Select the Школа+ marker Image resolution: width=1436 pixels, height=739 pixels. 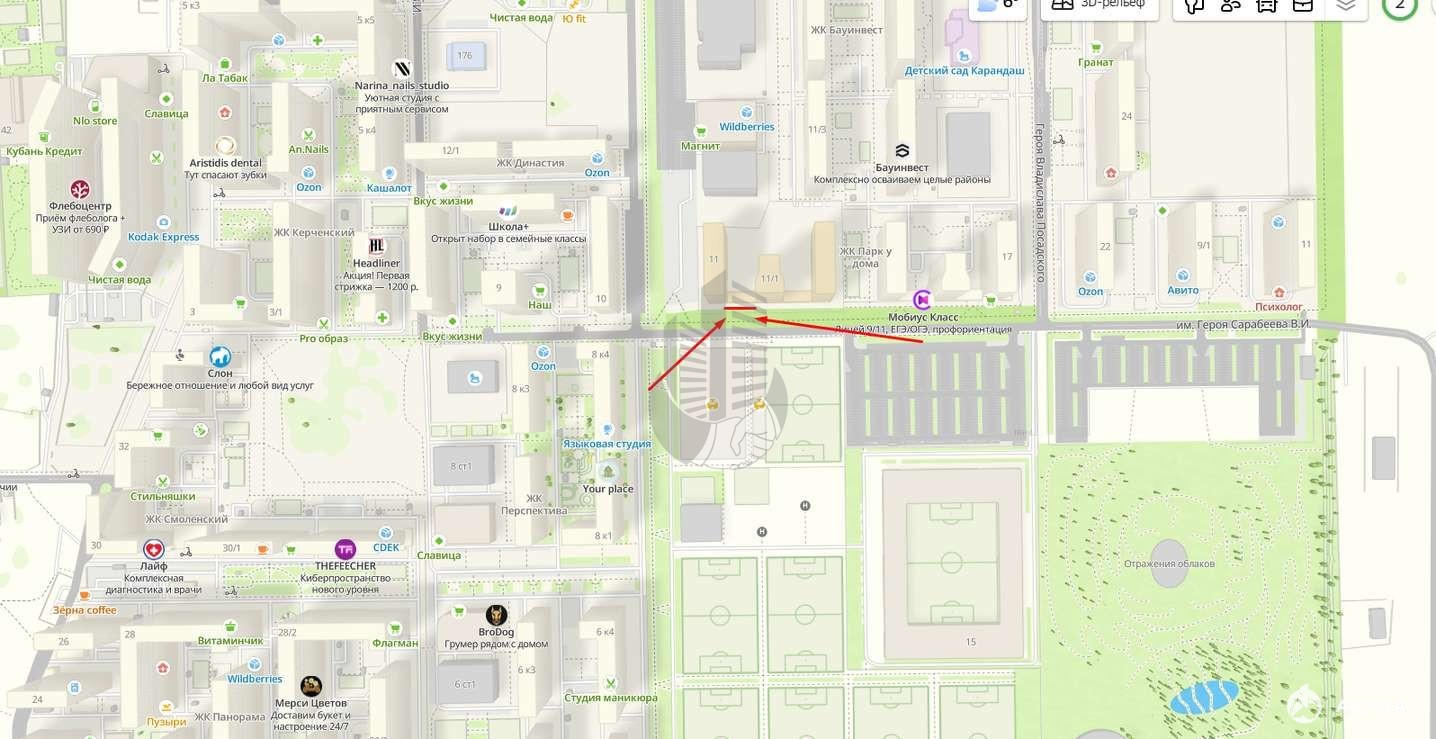(x=508, y=211)
